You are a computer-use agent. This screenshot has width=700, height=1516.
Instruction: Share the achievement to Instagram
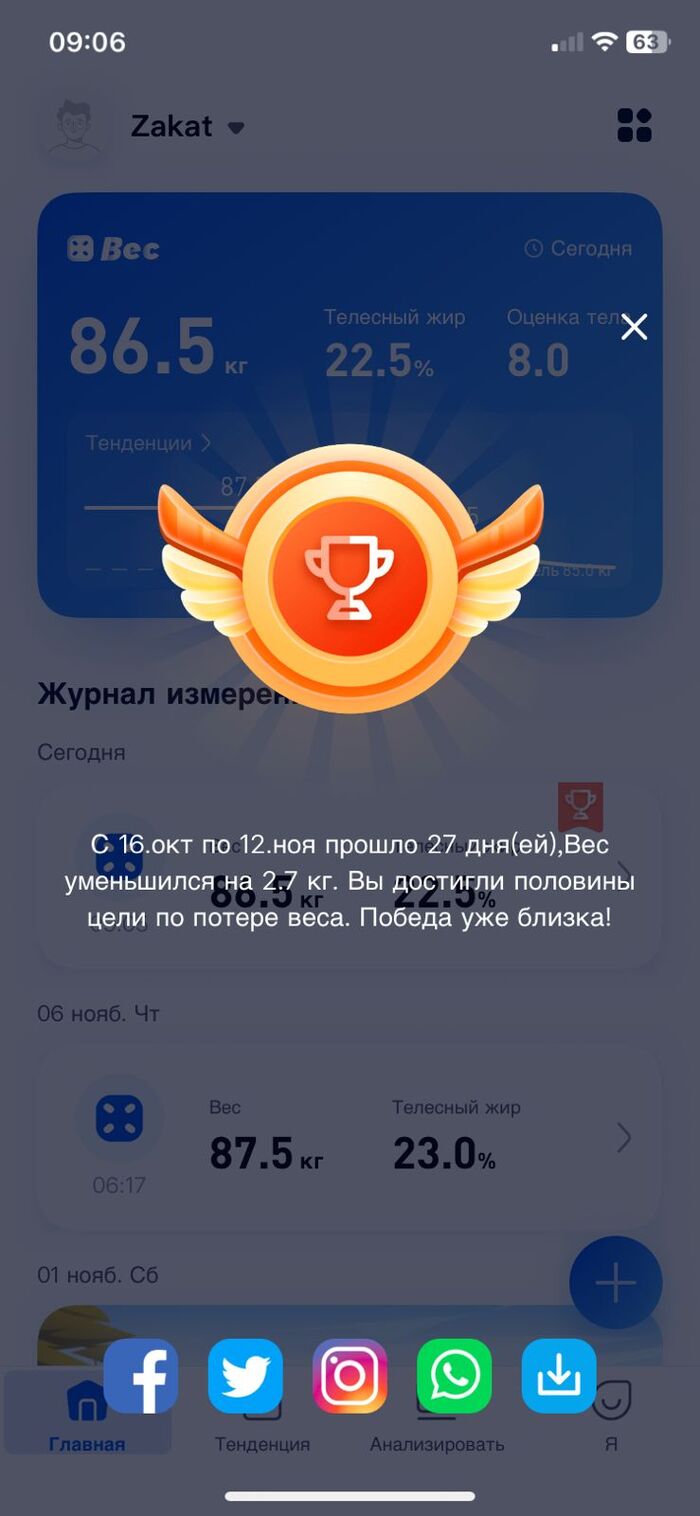pyautogui.click(x=350, y=1376)
